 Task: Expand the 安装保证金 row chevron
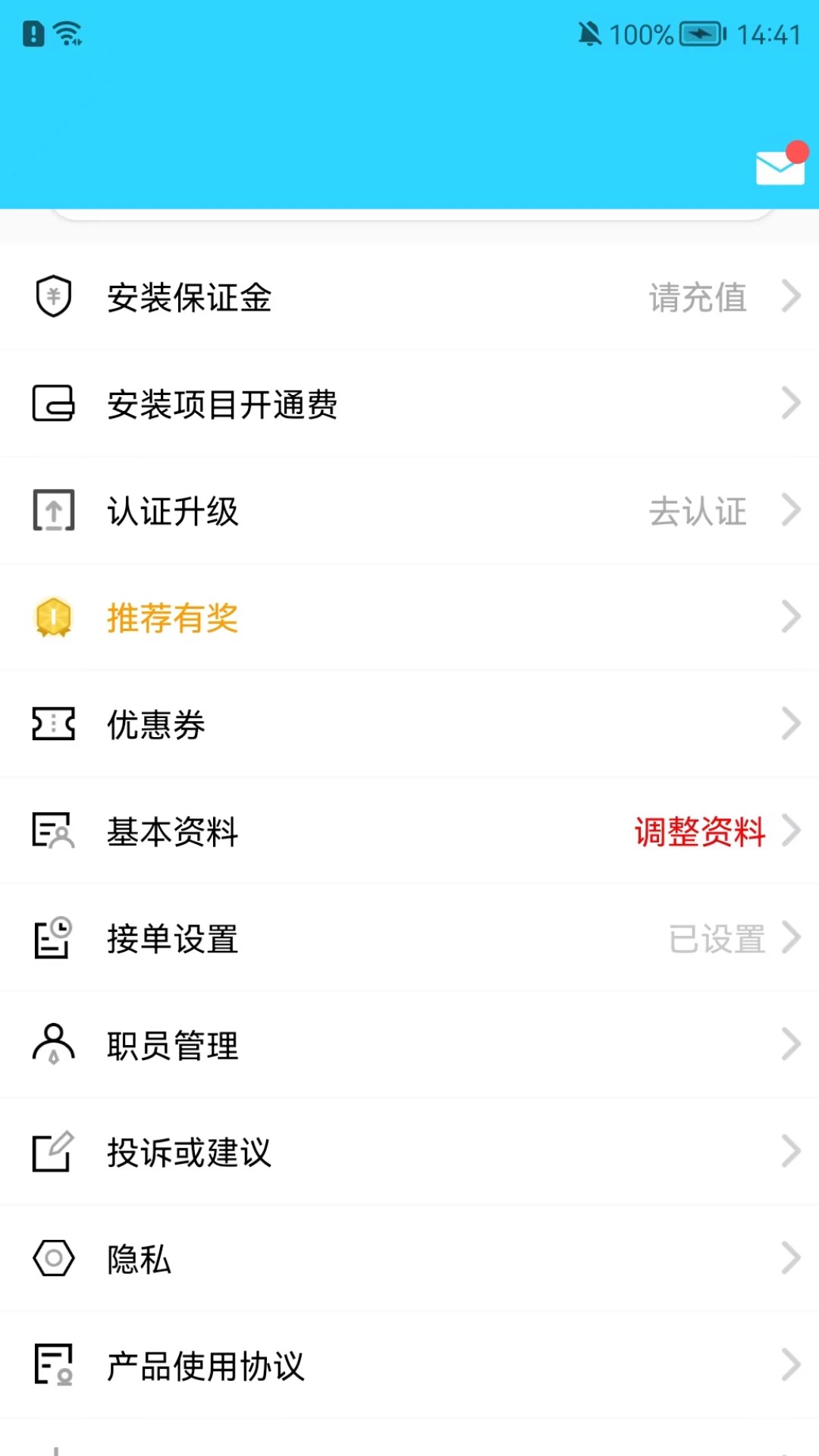tap(790, 297)
